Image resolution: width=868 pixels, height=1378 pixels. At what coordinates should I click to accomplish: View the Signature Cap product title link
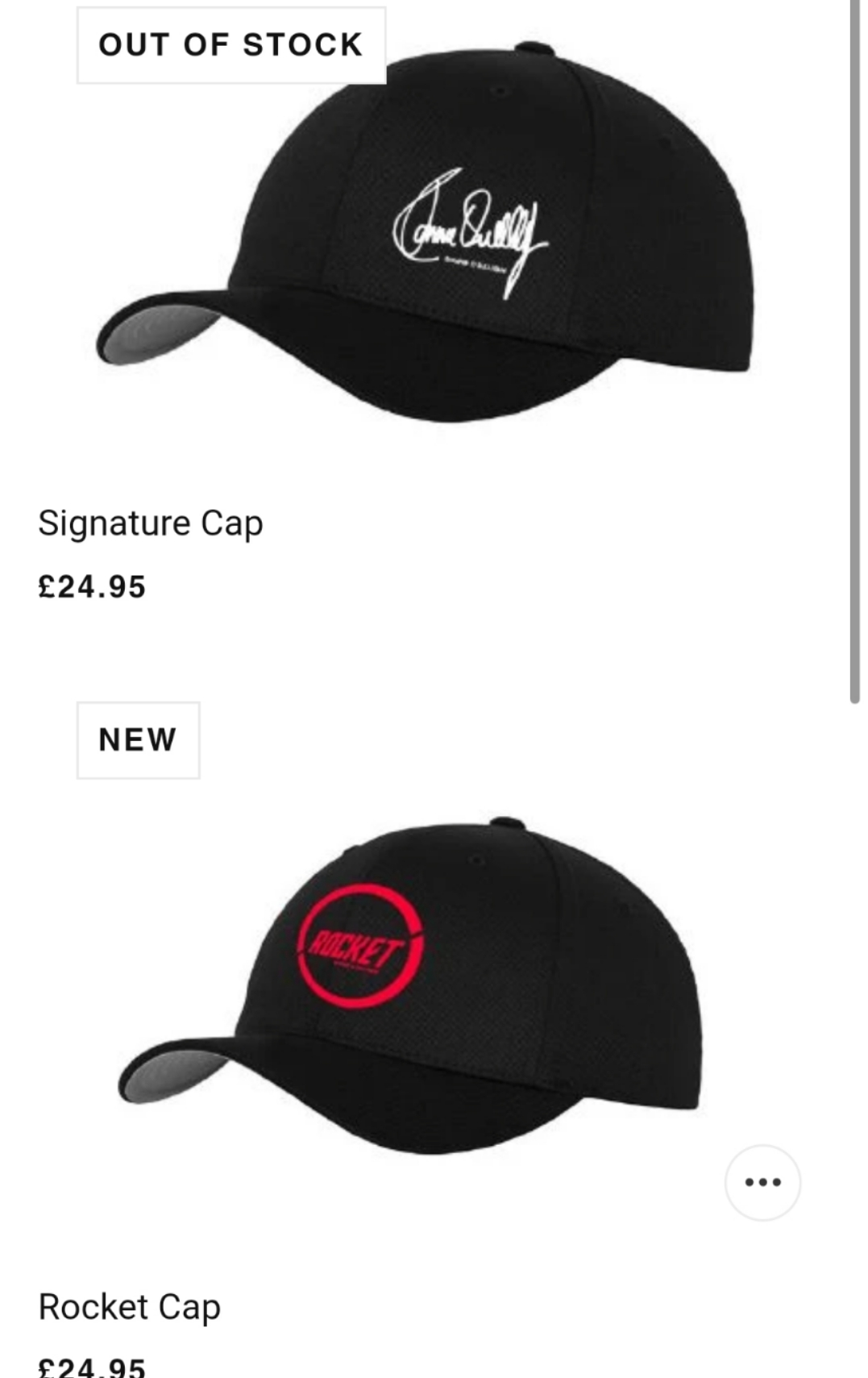point(151,523)
